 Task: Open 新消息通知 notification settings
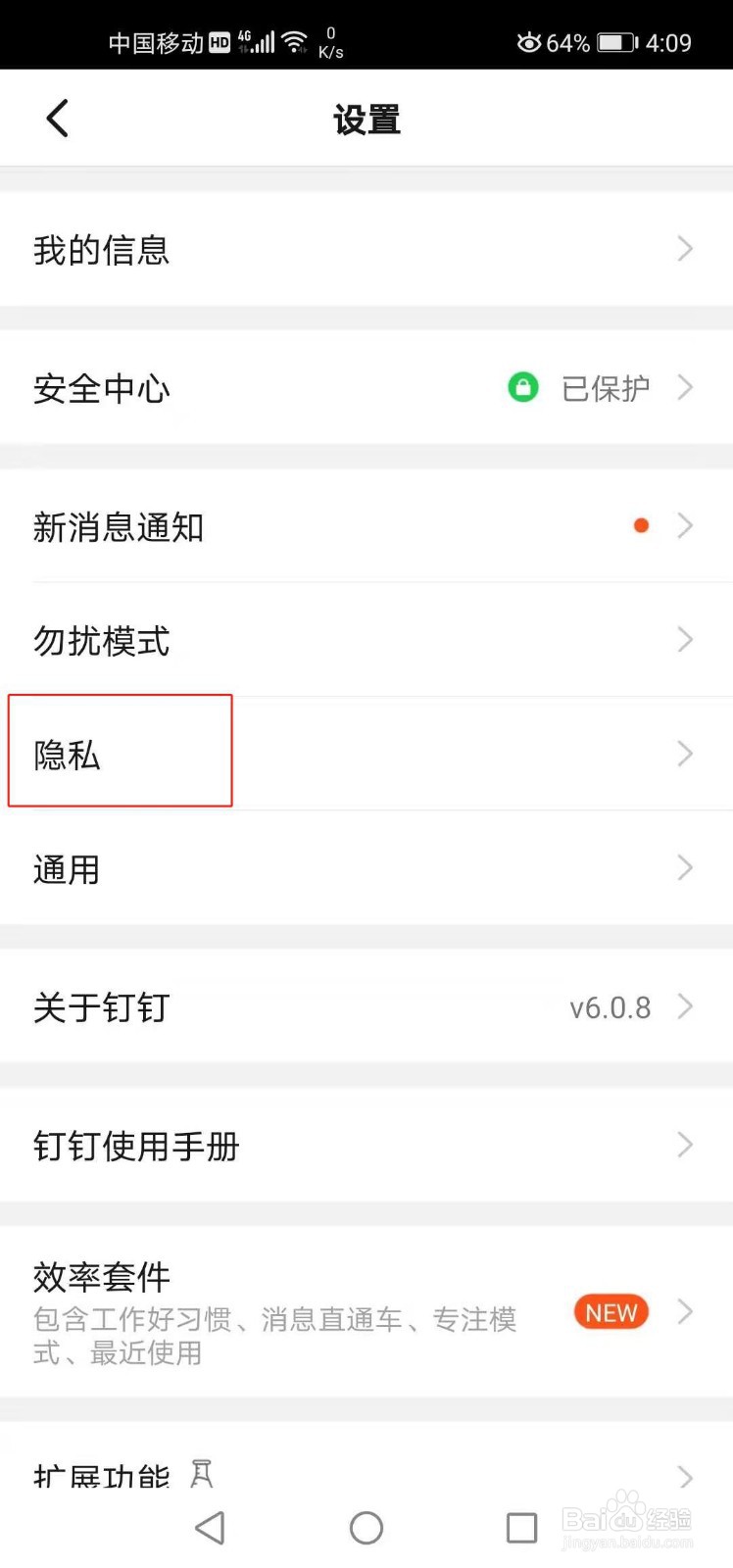(x=366, y=527)
